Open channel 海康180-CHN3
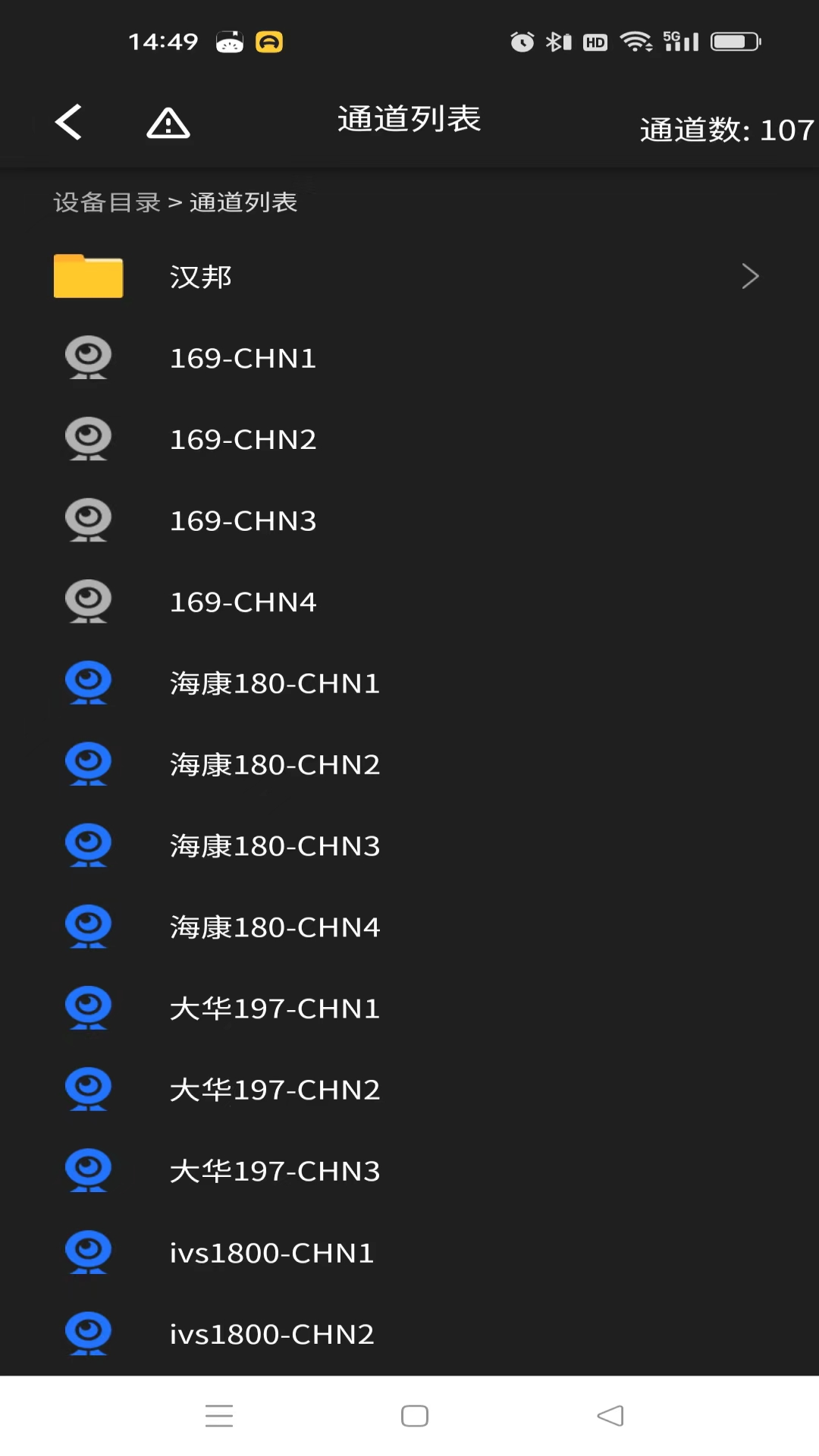Image resolution: width=819 pixels, height=1456 pixels. (275, 846)
